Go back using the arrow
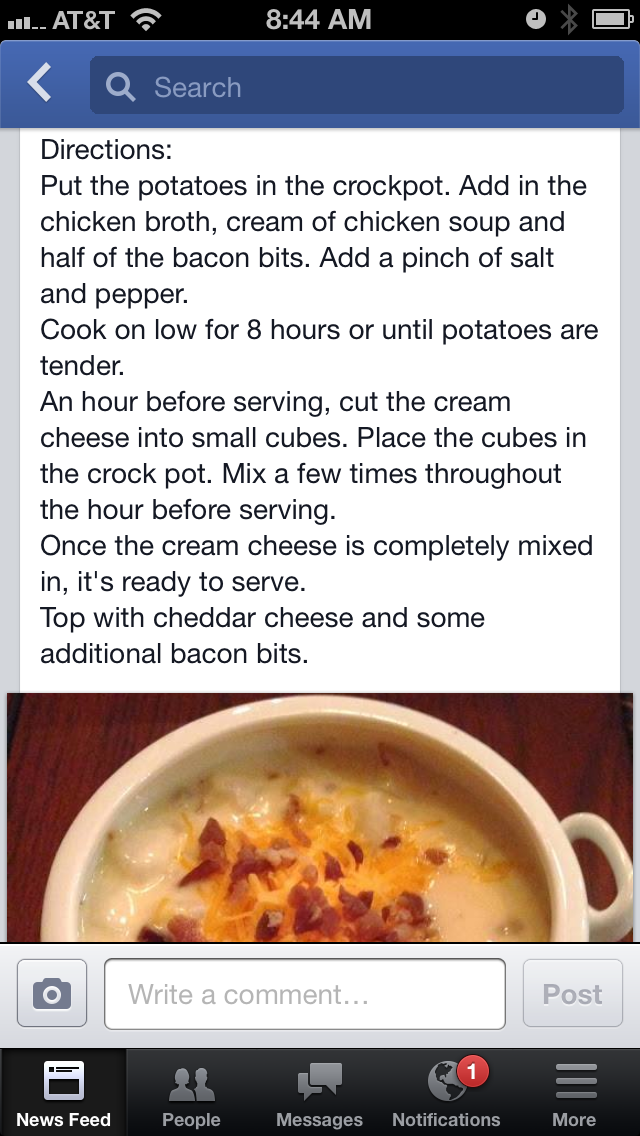The width and height of the screenshot is (640, 1136). click(x=40, y=84)
